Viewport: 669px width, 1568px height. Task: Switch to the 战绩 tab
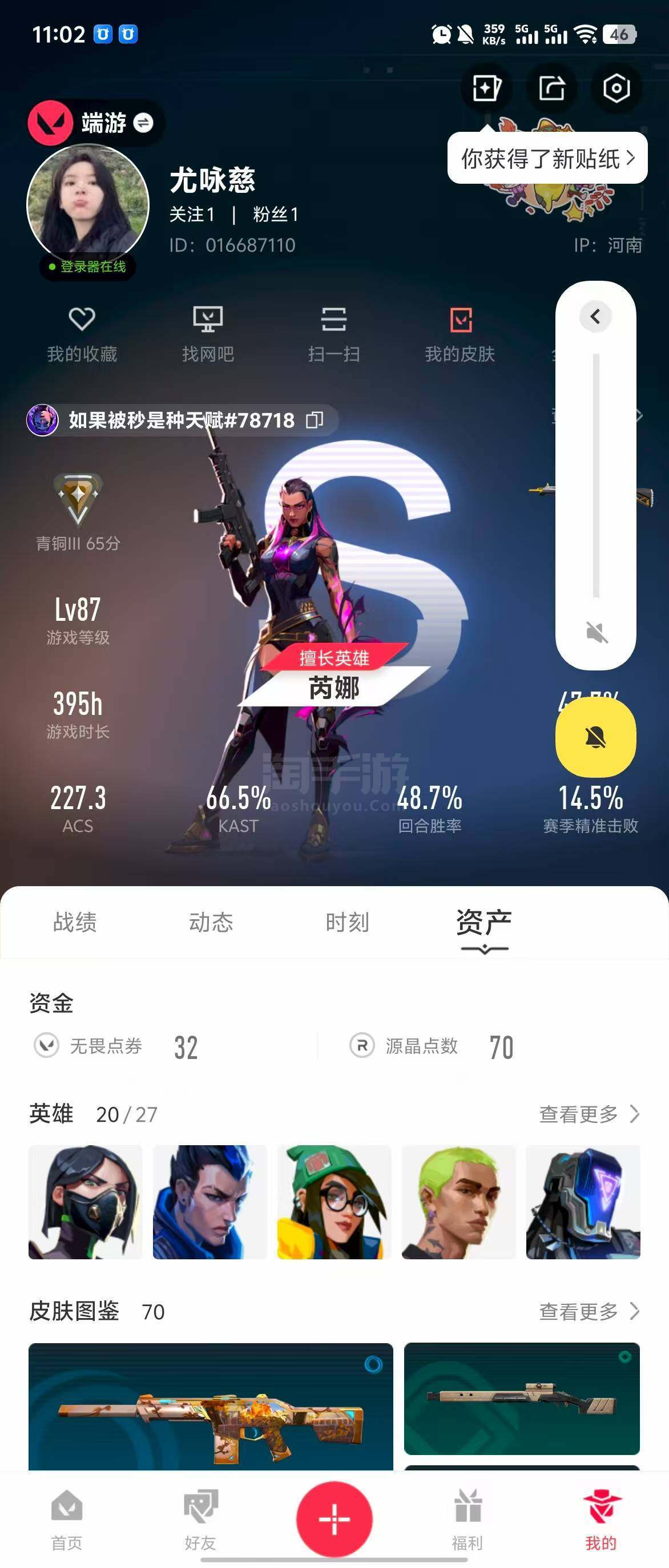tap(74, 922)
